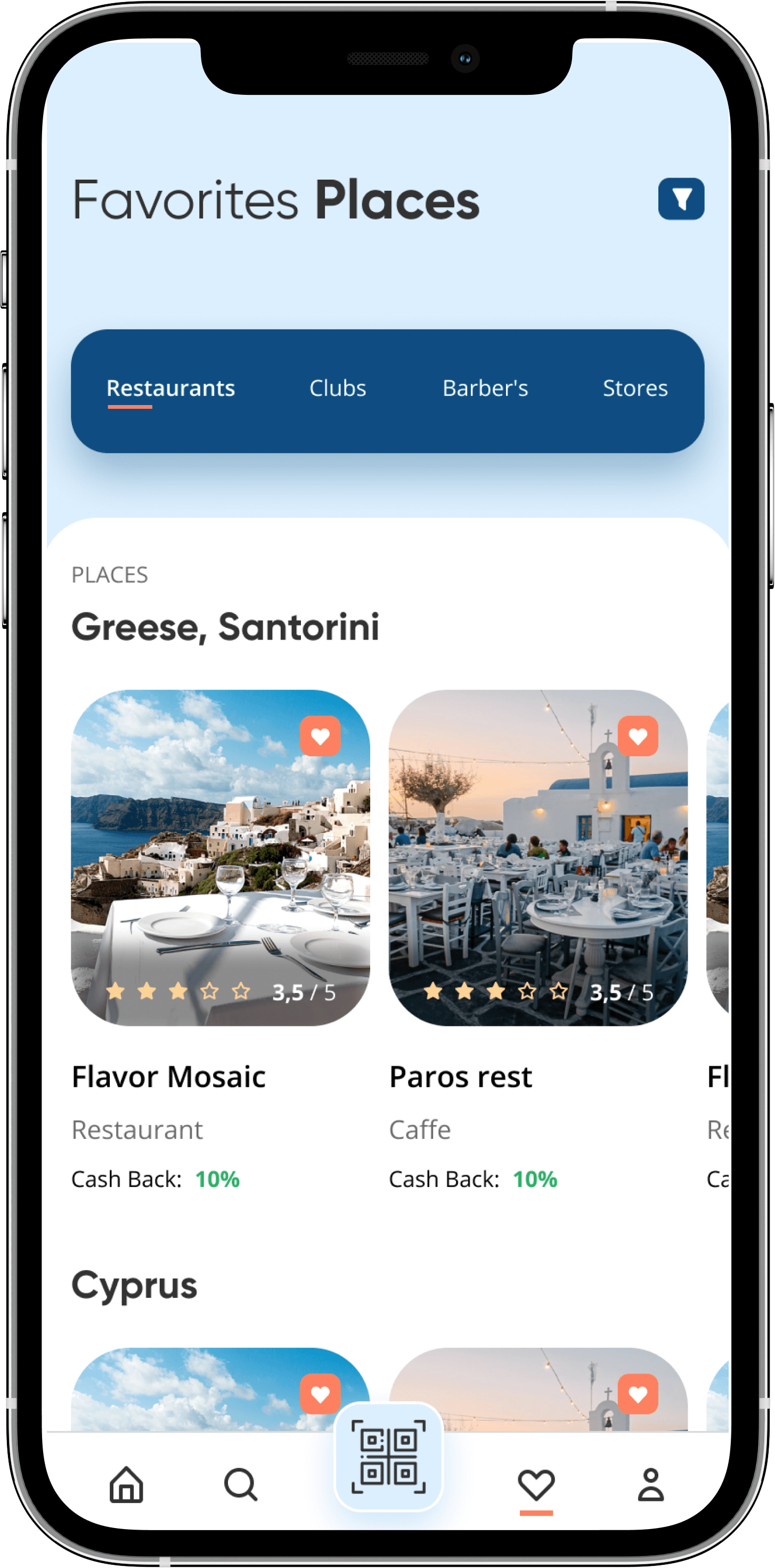Open the filter button
The width and height of the screenshot is (775, 1568).
click(x=681, y=199)
